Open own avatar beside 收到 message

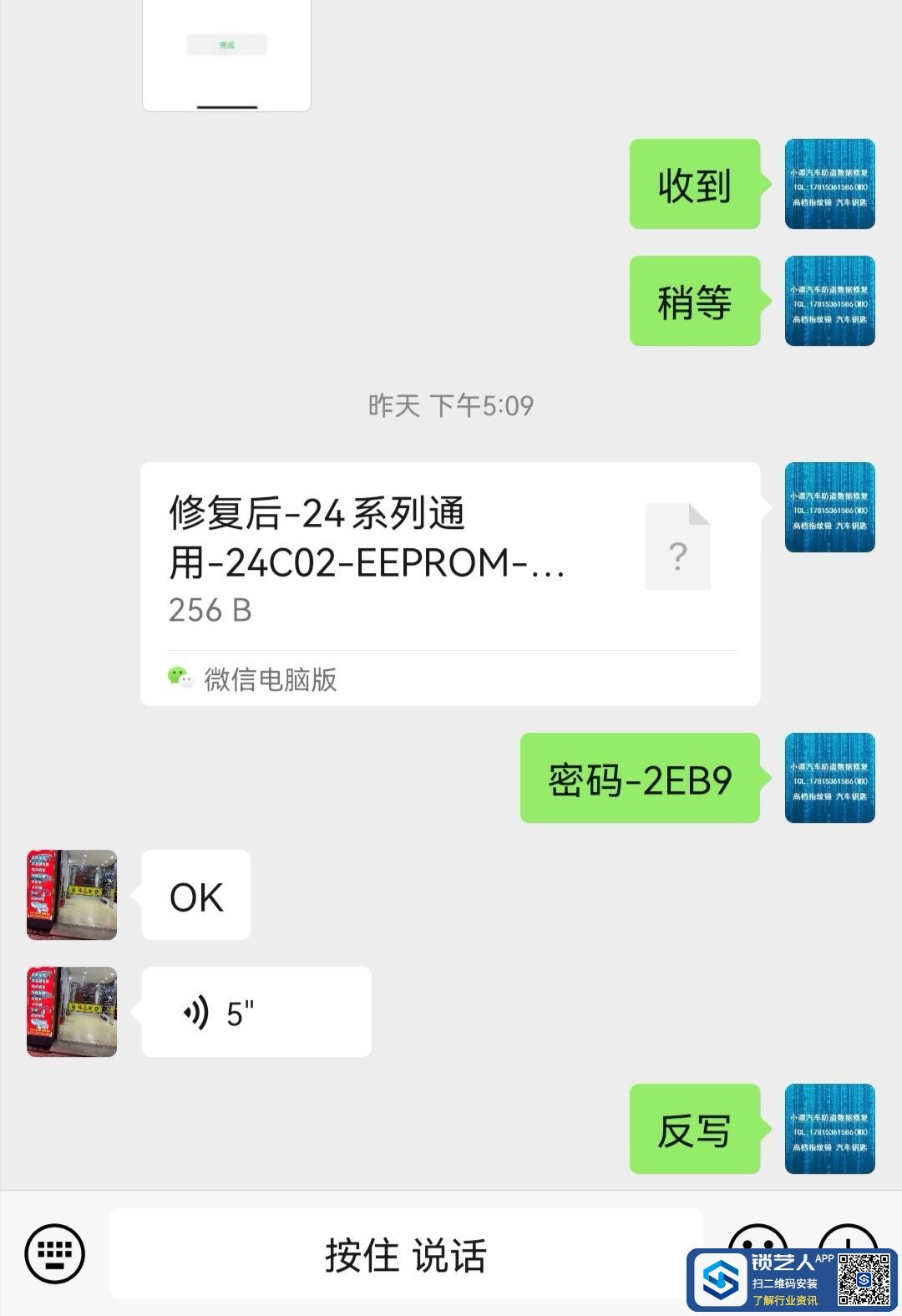pos(829,184)
